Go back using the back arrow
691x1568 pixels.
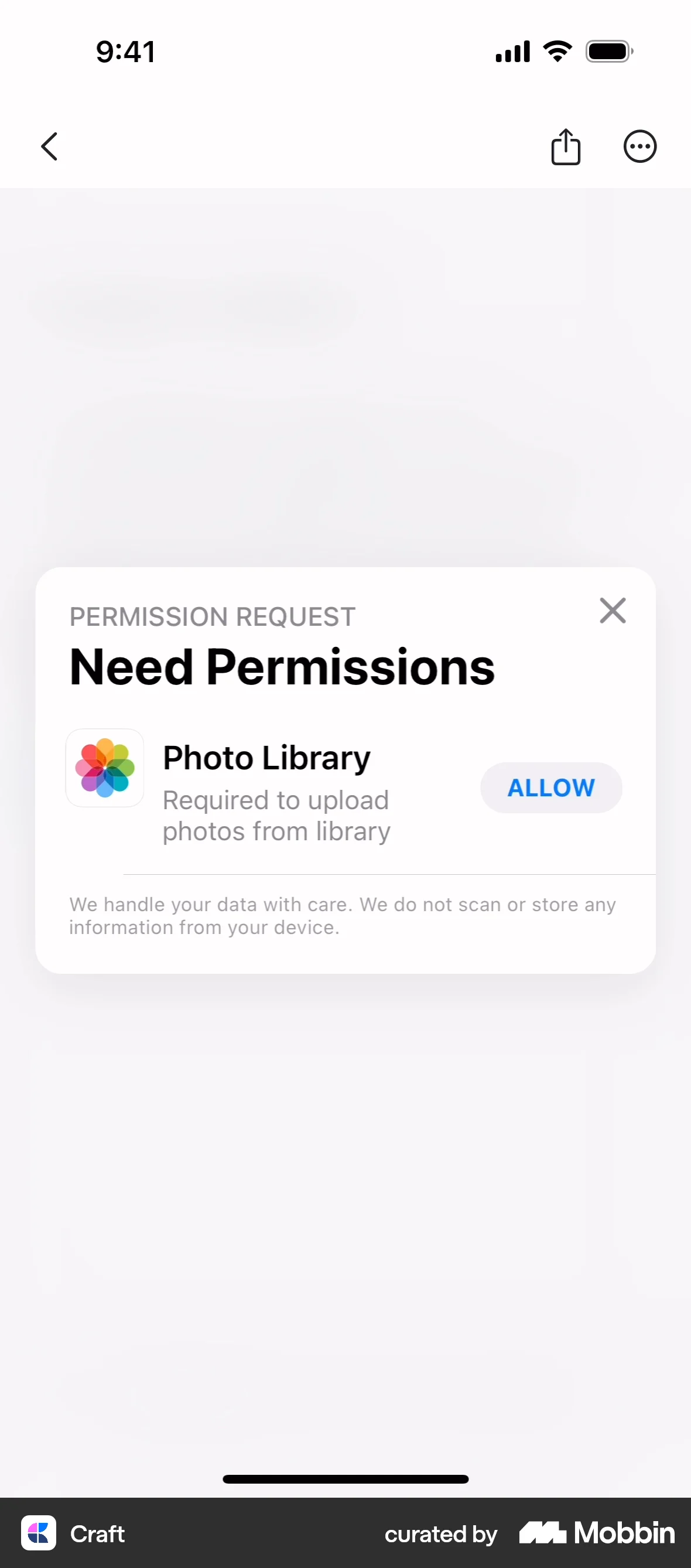(49, 146)
